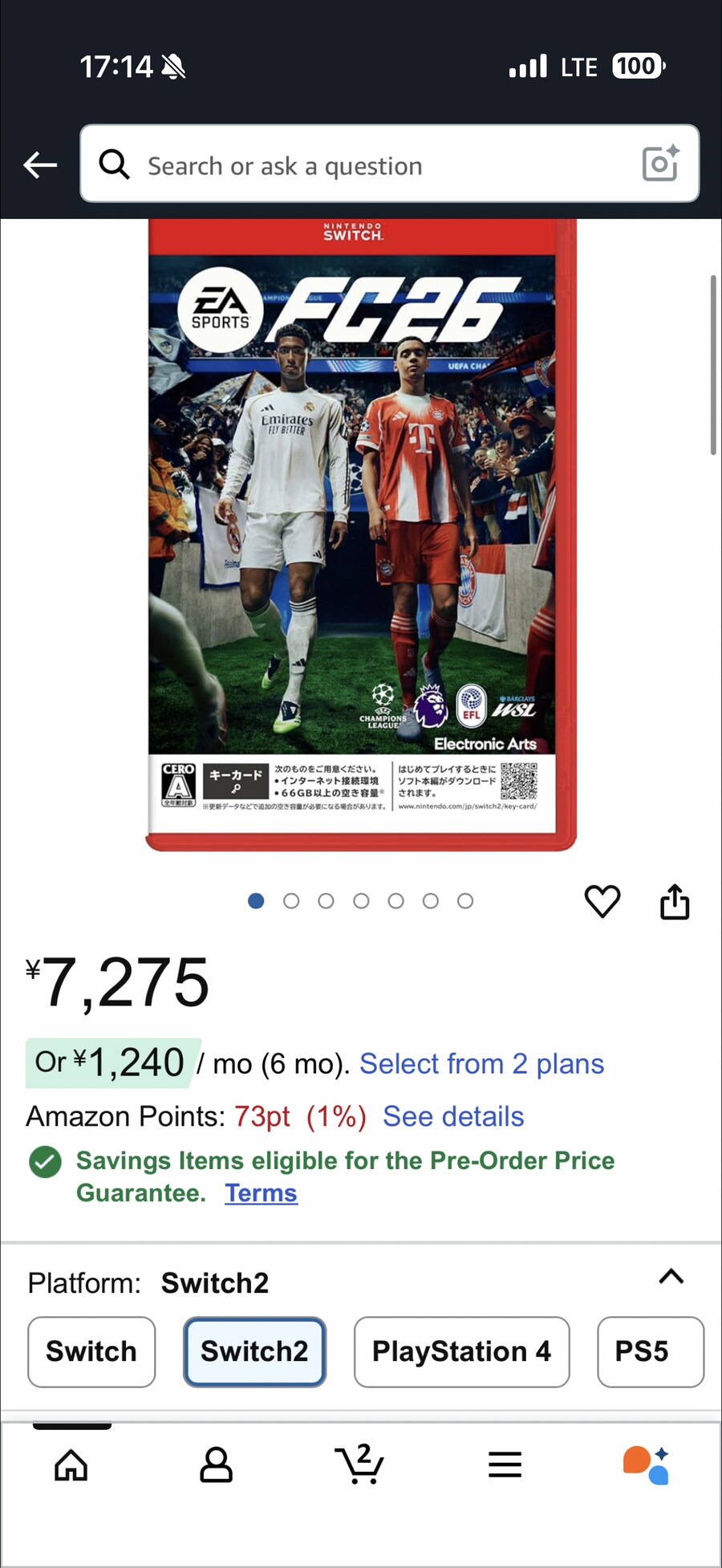The width and height of the screenshot is (722, 1568).
Task: Choose PS5 platform
Action: click(x=650, y=1352)
